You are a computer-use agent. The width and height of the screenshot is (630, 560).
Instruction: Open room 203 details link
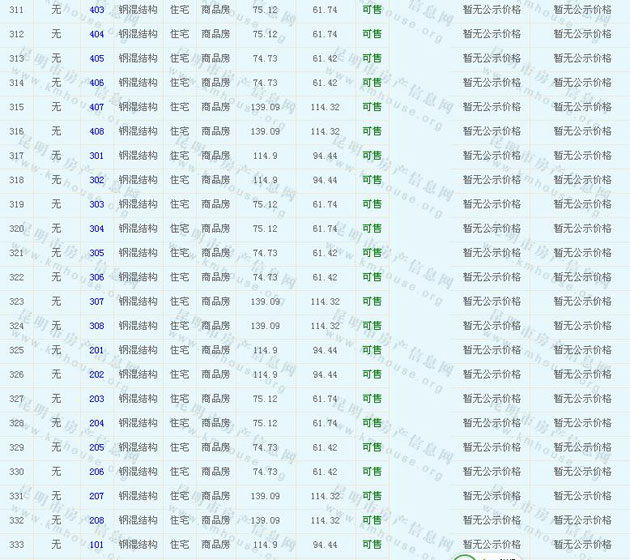point(96,399)
